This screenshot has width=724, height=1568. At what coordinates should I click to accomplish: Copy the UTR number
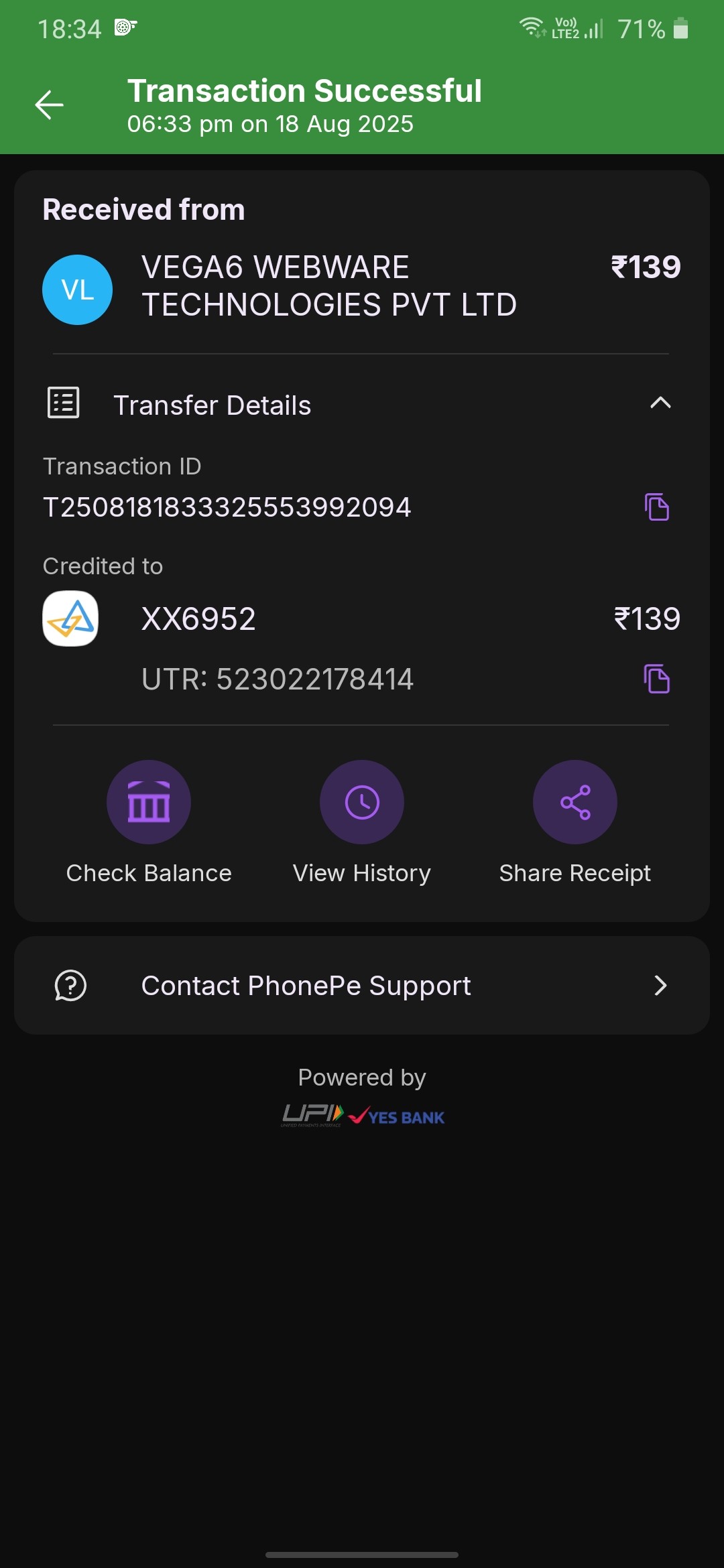coord(656,679)
